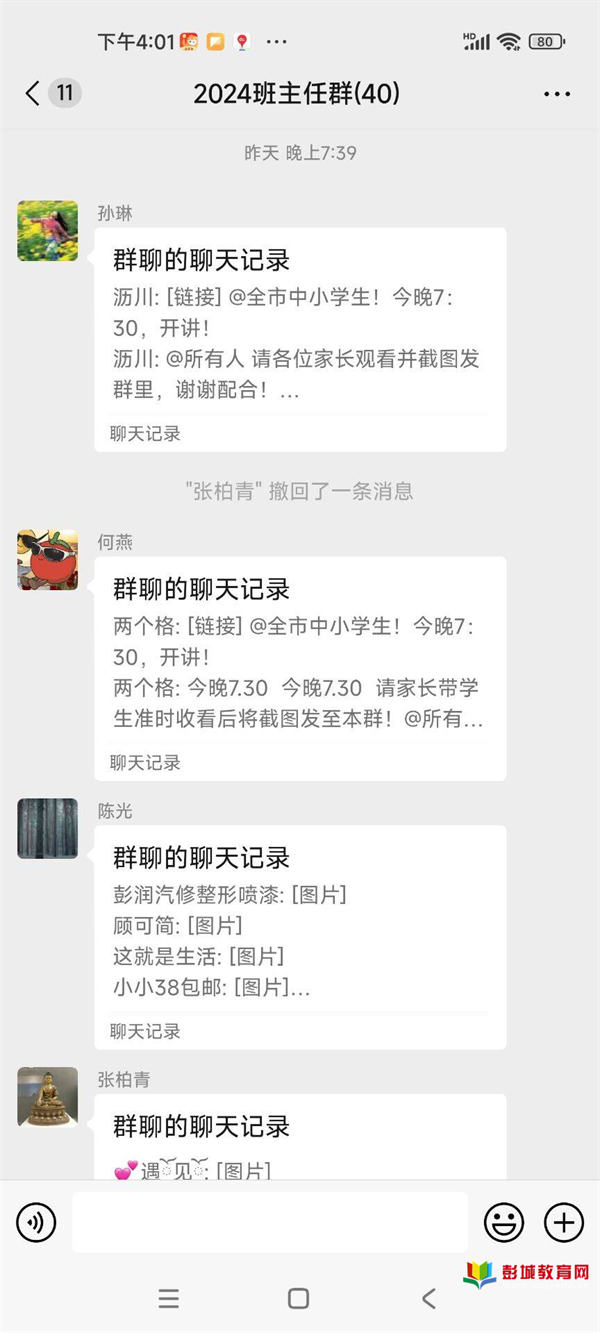Open the group chat overflow menu
The height and width of the screenshot is (1333, 600).
[x=557, y=94]
